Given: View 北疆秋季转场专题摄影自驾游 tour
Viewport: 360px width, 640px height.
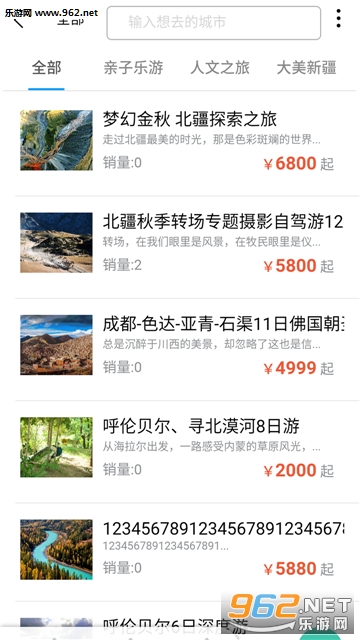Looking at the screenshot, I should (181, 243).
